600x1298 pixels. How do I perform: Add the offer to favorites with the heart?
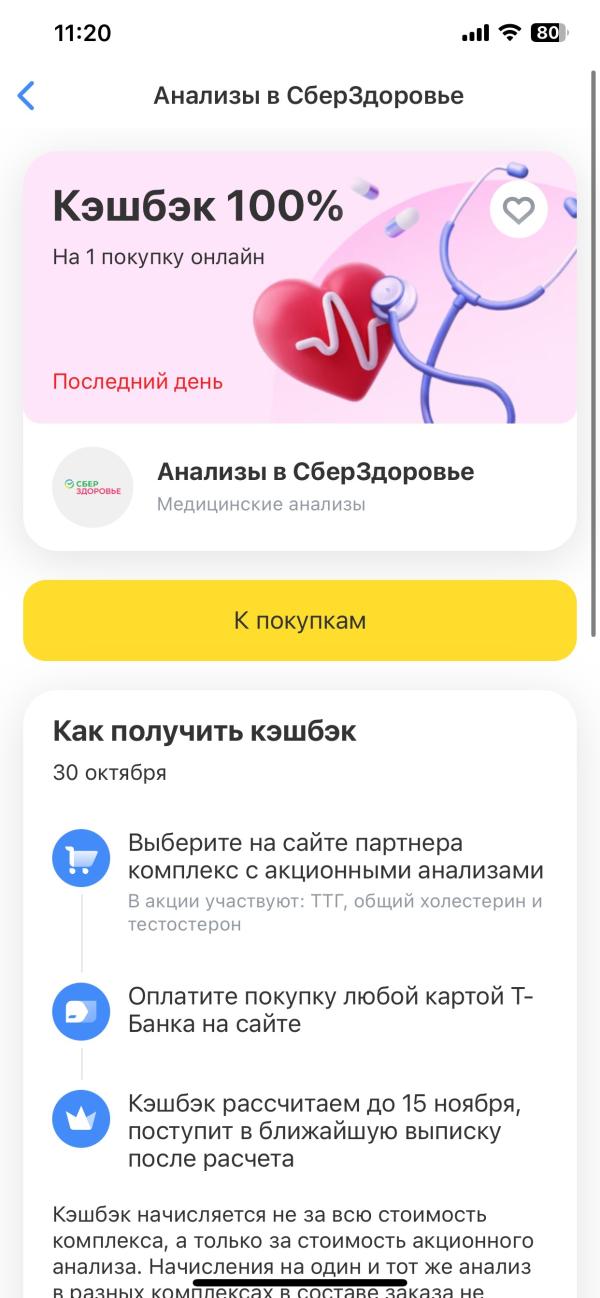coord(518,210)
